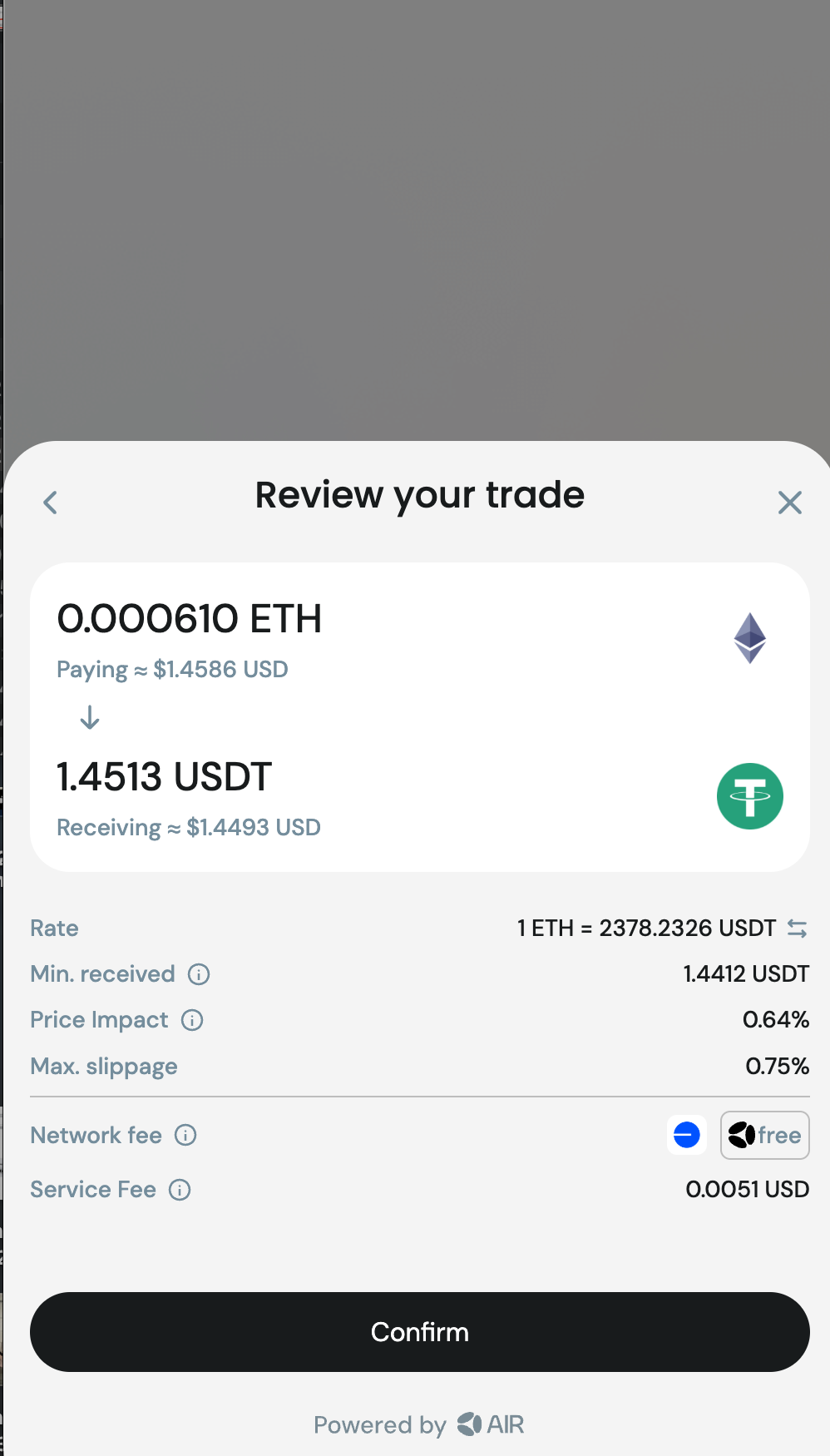
Task: Open the Service Fee info tooltip
Action: (x=179, y=1190)
